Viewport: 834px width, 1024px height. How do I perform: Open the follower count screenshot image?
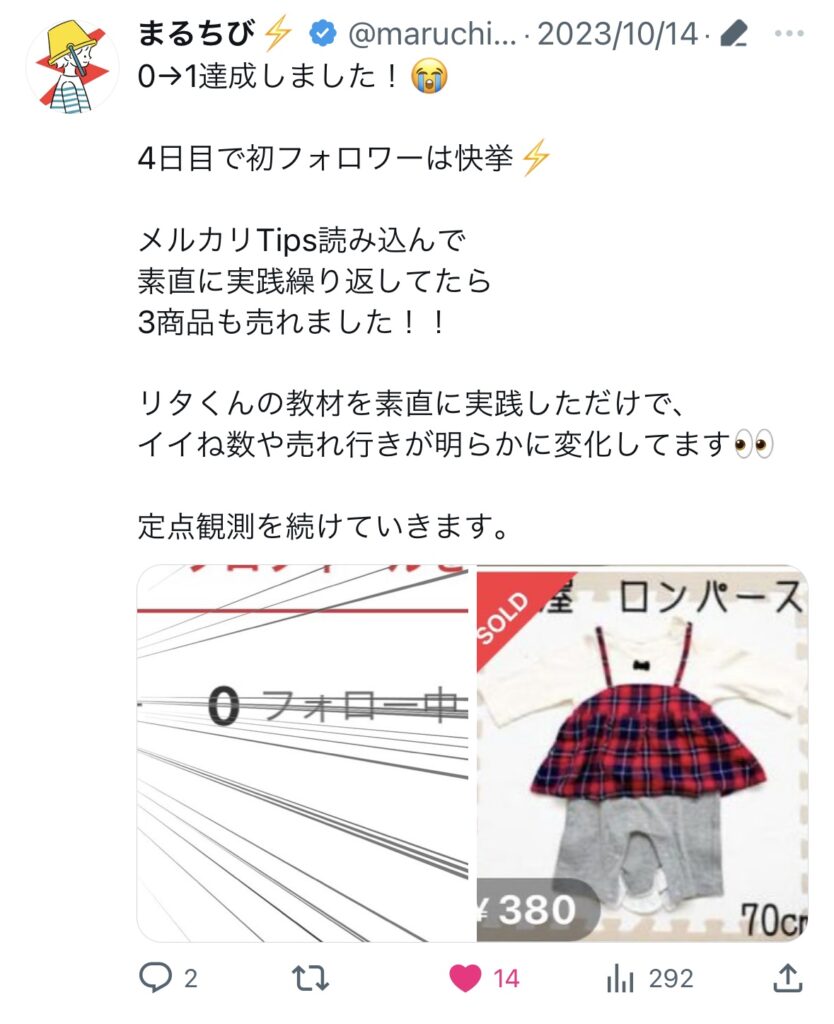305,753
